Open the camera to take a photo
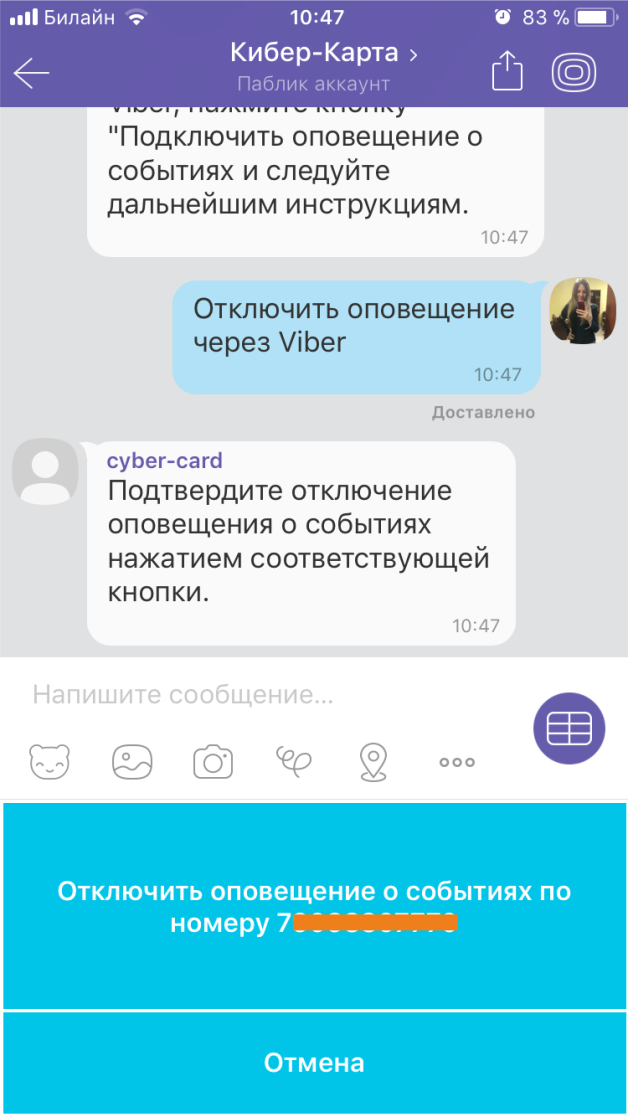Viewport: 628px width, 1117px height. tap(213, 763)
